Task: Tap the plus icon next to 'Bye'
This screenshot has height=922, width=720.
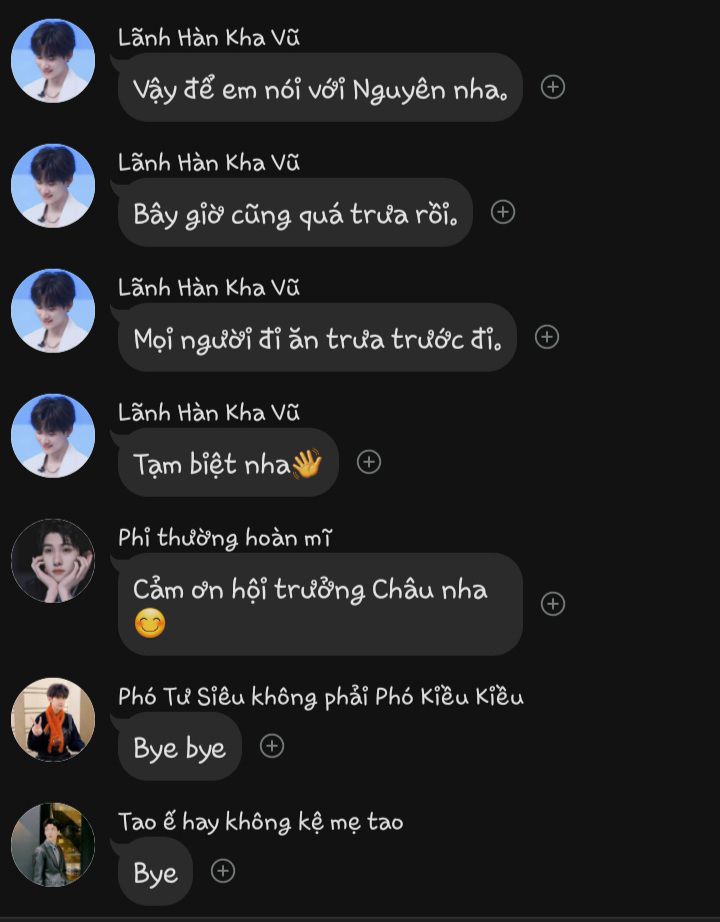Action: (x=223, y=871)
